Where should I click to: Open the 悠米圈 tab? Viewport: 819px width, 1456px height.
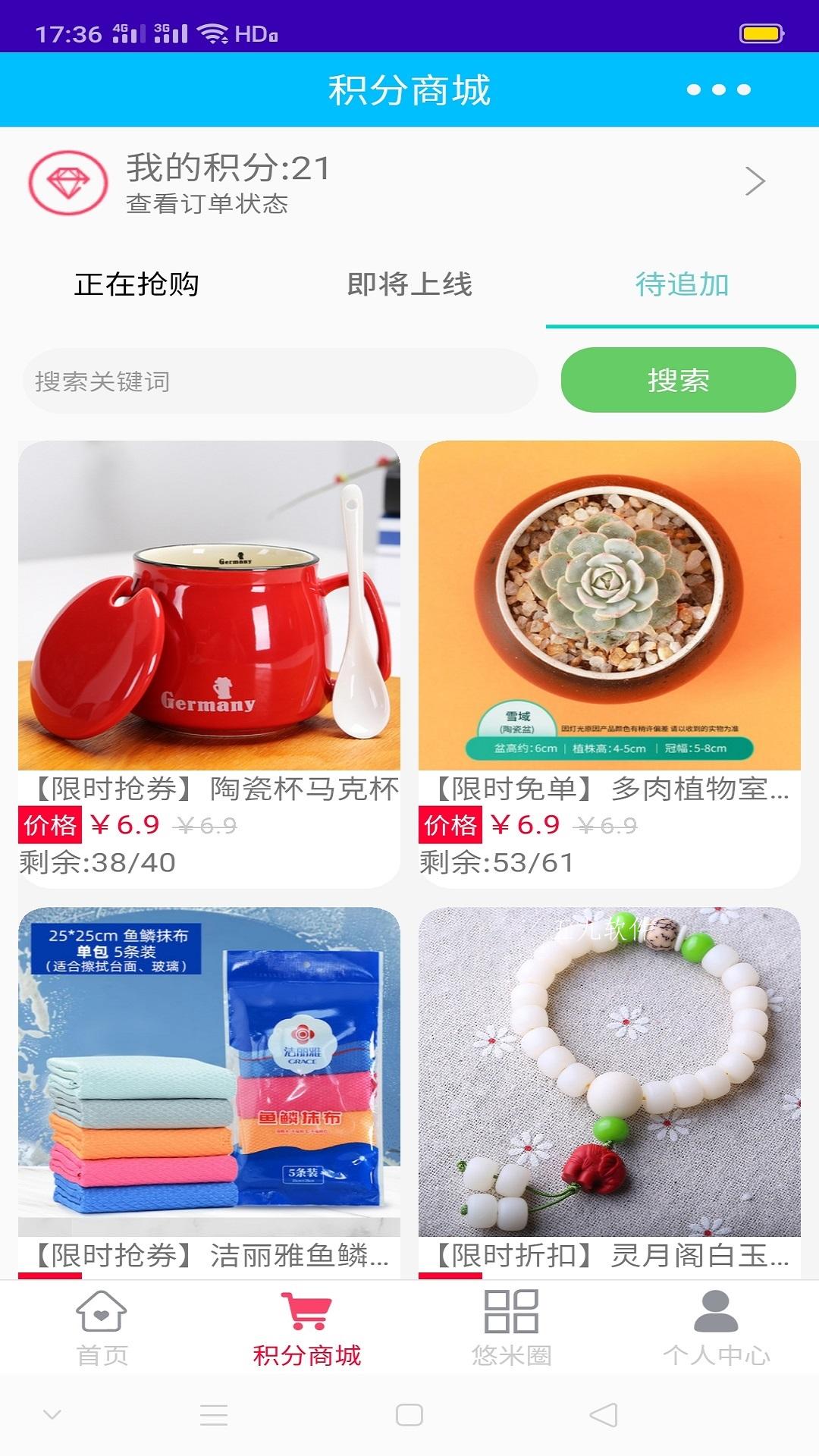(512, 1327)
